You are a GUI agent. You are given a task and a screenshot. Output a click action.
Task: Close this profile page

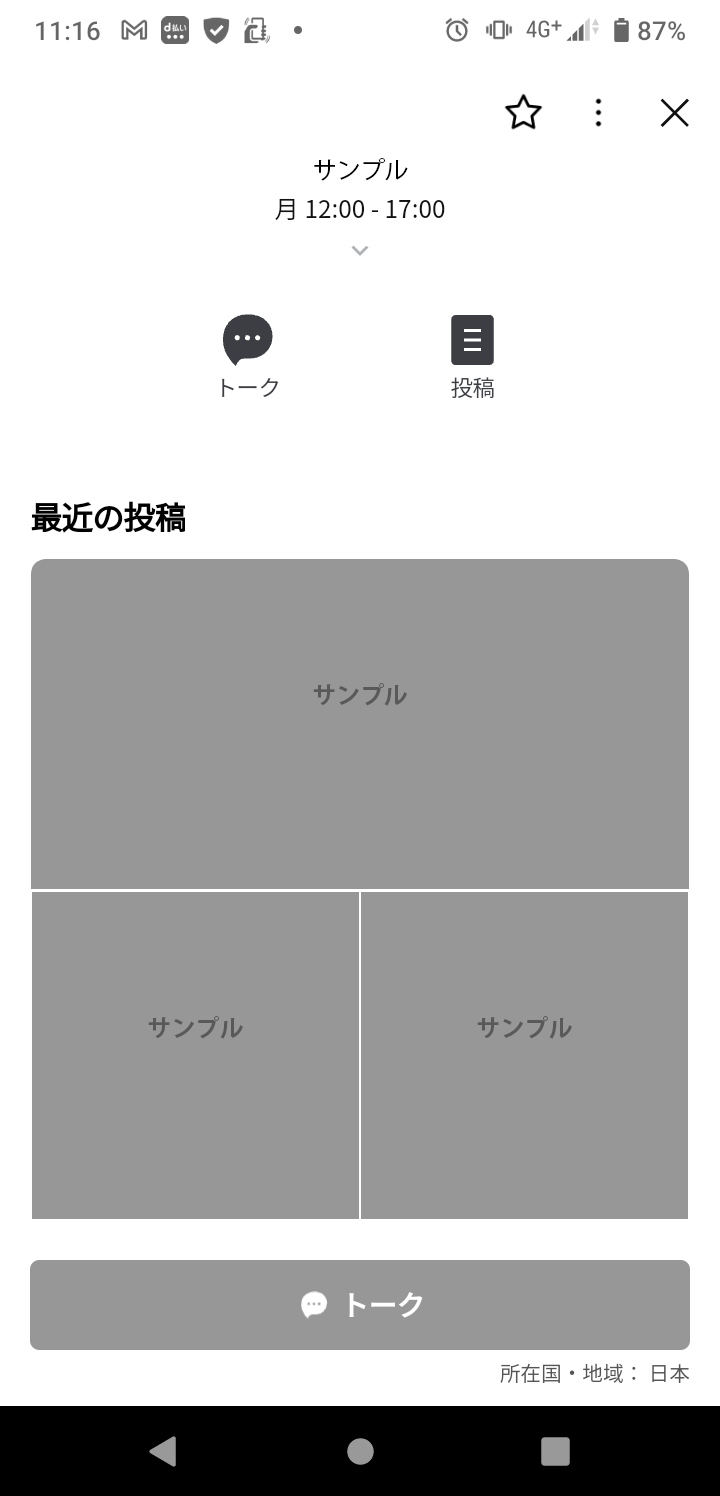[x=675, y=113]
